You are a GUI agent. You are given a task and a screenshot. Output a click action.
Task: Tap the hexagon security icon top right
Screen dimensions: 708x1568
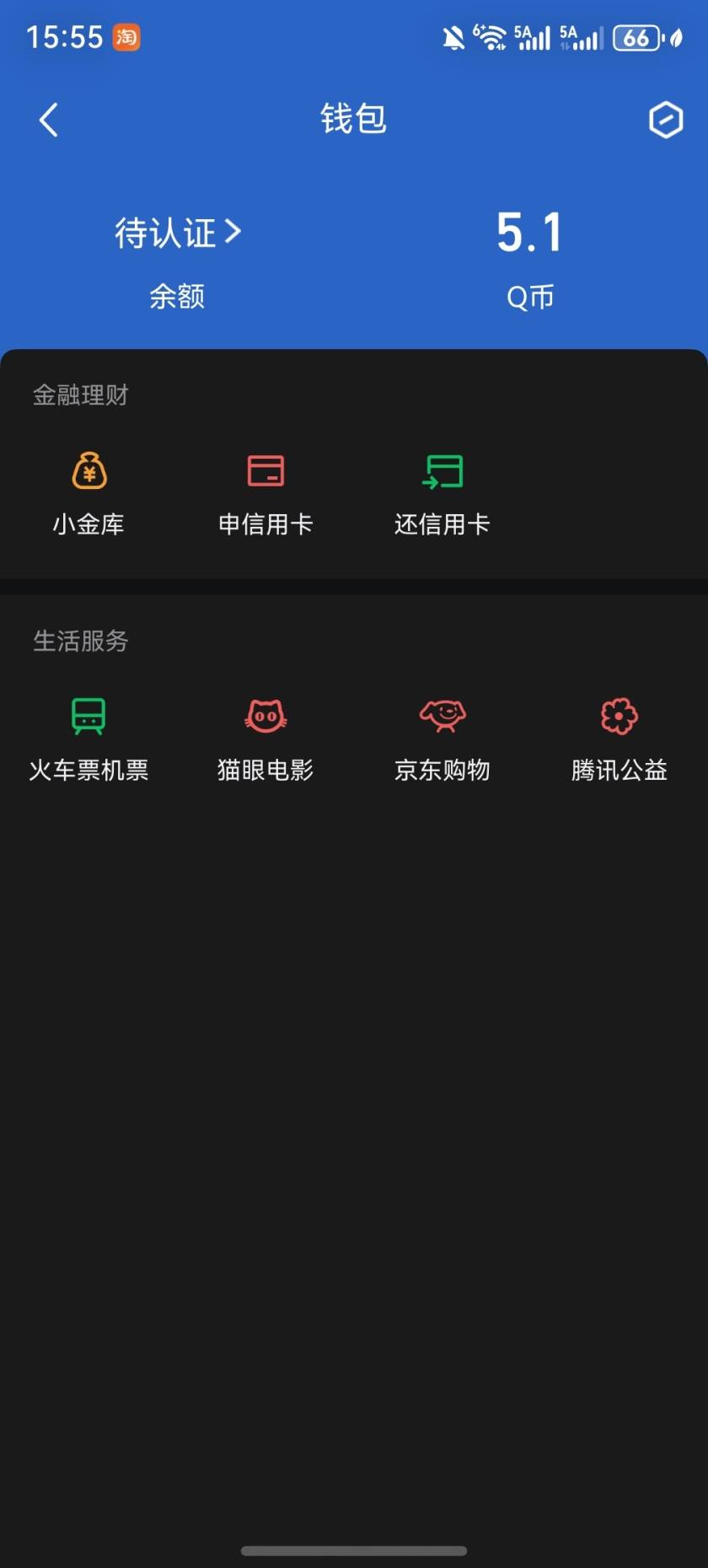coord(664,120)
